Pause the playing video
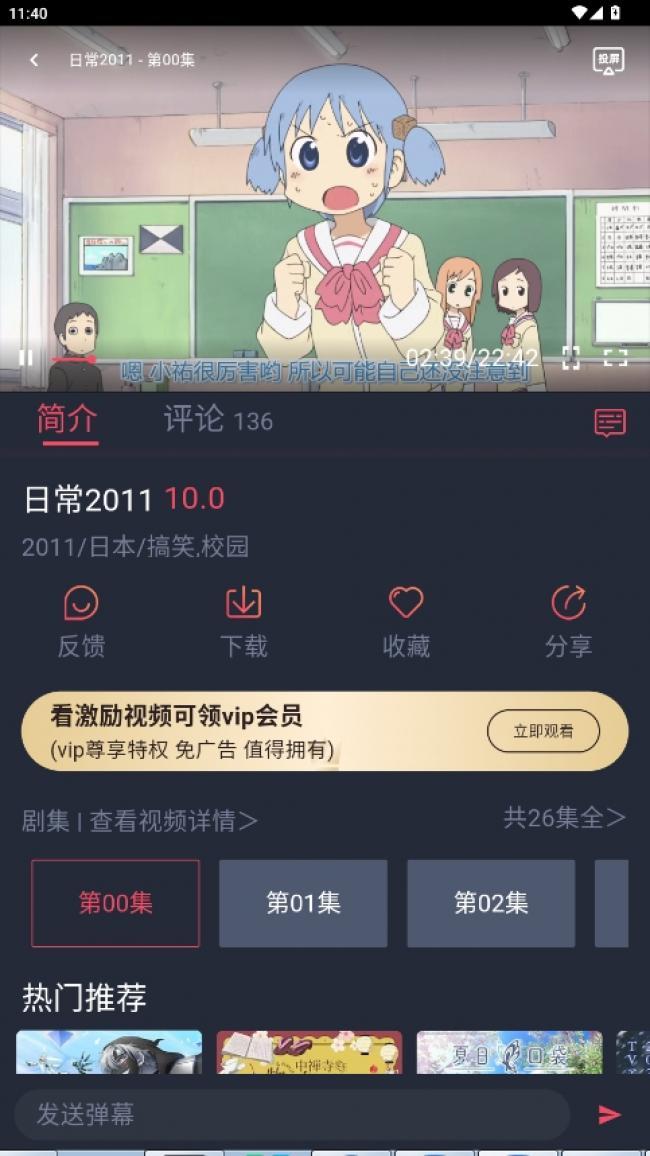This screenshot has height=1156, width=650. point(26,358)
